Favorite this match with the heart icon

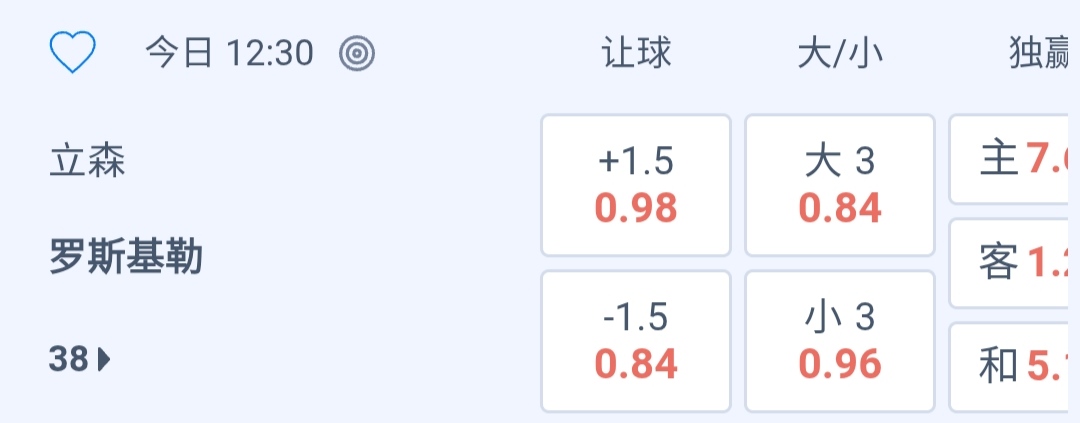[72, 52]
